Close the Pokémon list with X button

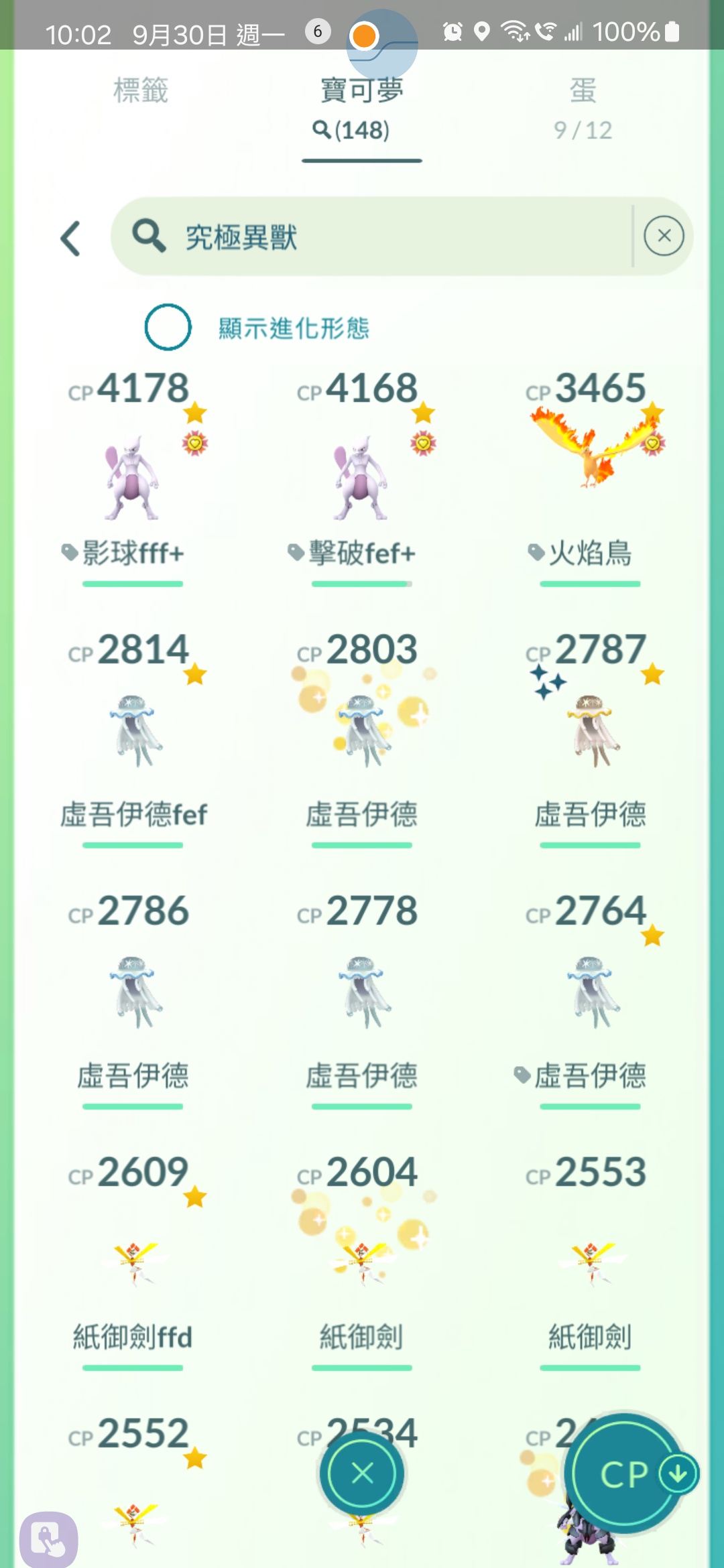pyautogui.click(x=362, y=1474)
